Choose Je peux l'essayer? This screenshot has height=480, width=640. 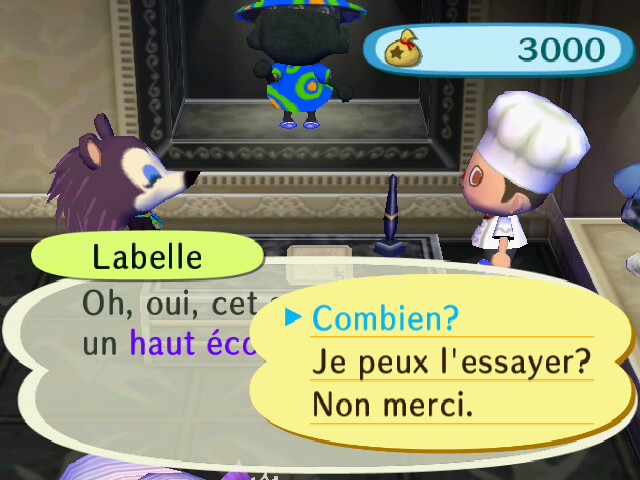tap(450, 363)
